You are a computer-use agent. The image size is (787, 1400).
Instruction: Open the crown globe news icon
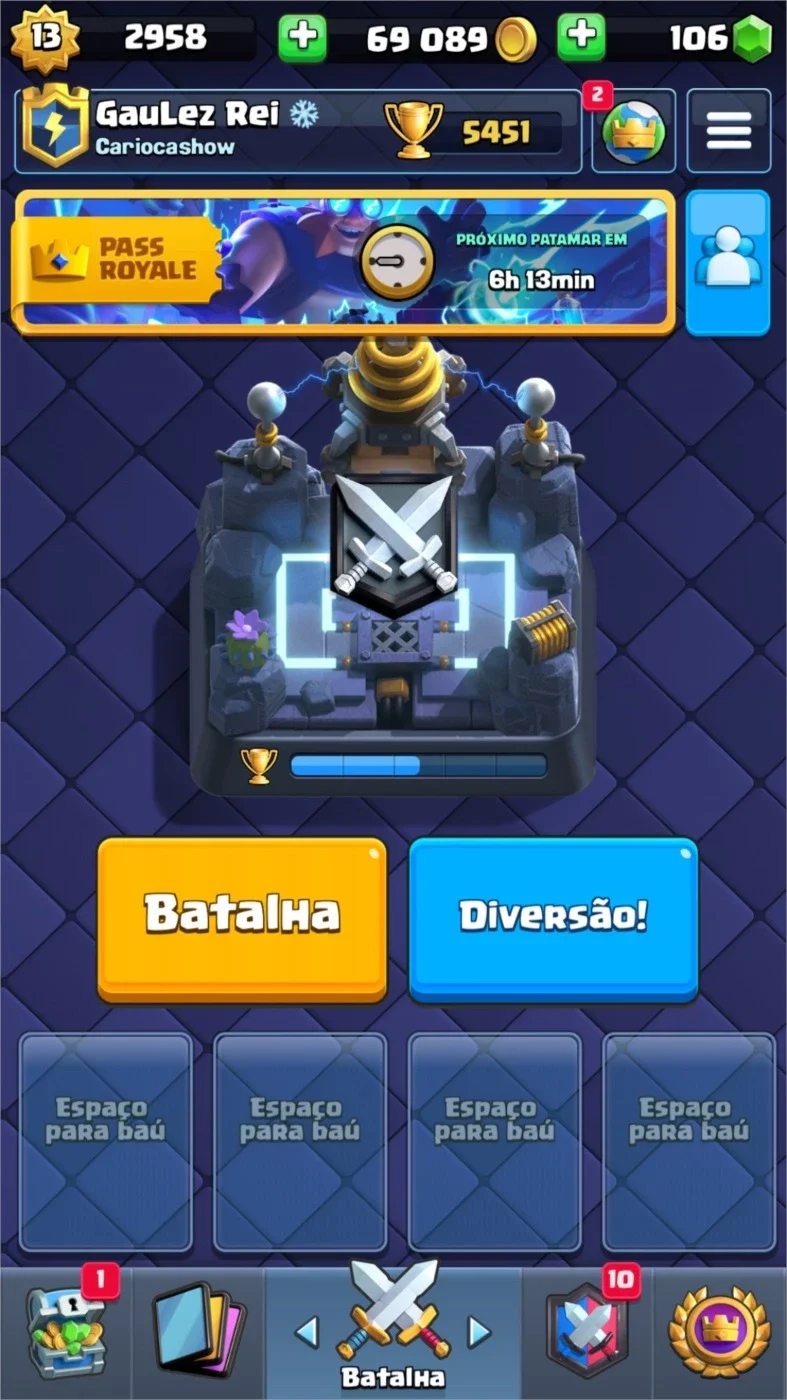[633, 132]
